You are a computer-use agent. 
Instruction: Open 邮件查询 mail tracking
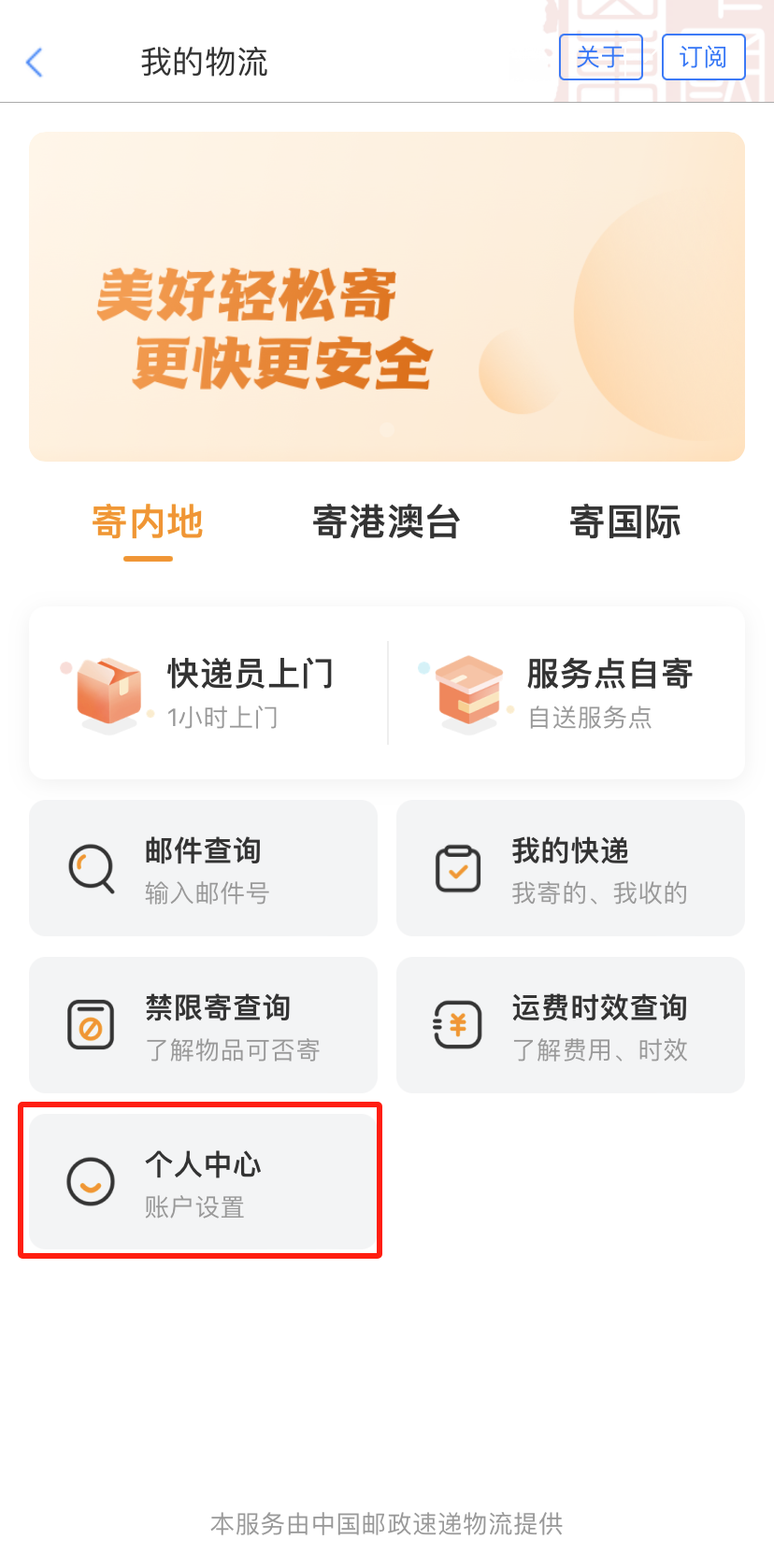coord(203,868)
